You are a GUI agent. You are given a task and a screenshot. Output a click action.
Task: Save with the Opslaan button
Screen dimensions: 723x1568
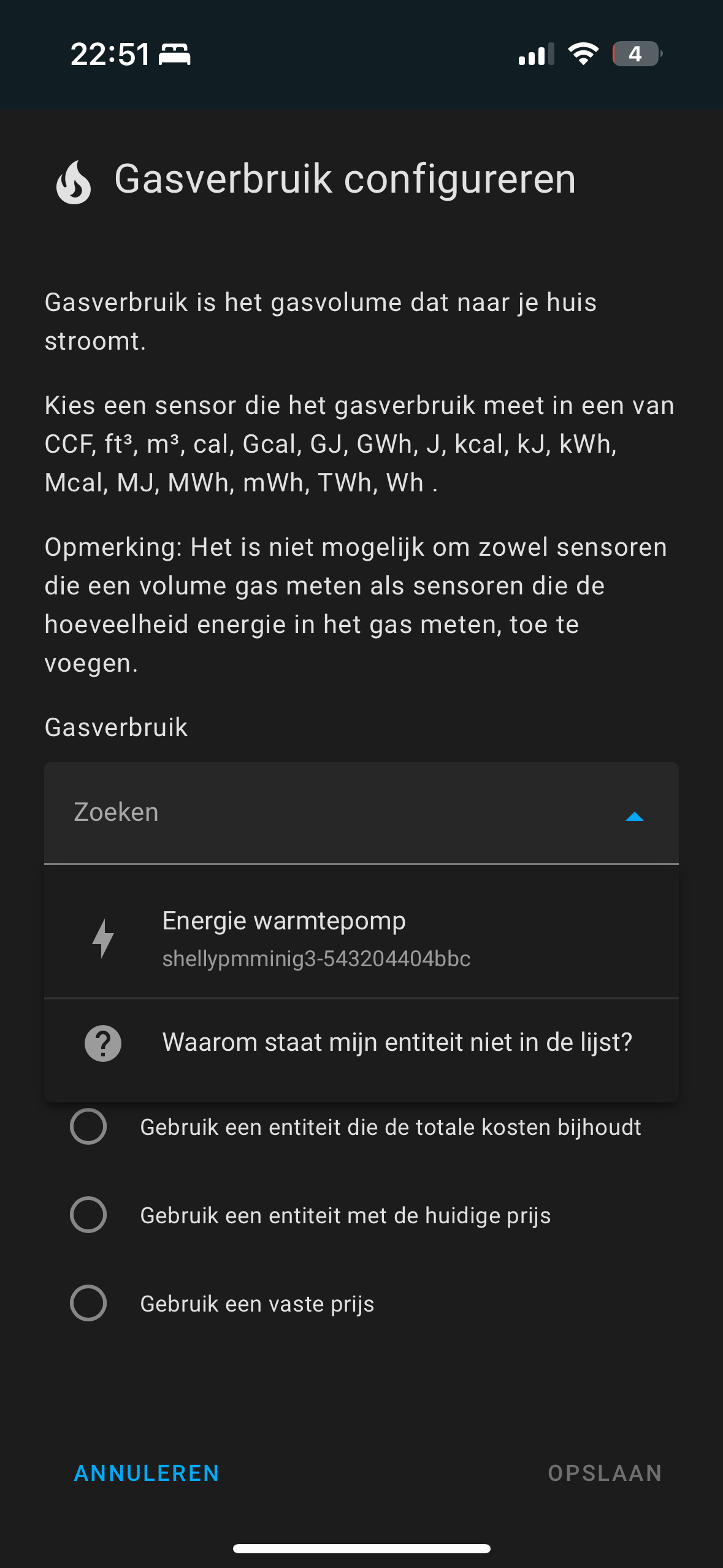pos(605,1473)
